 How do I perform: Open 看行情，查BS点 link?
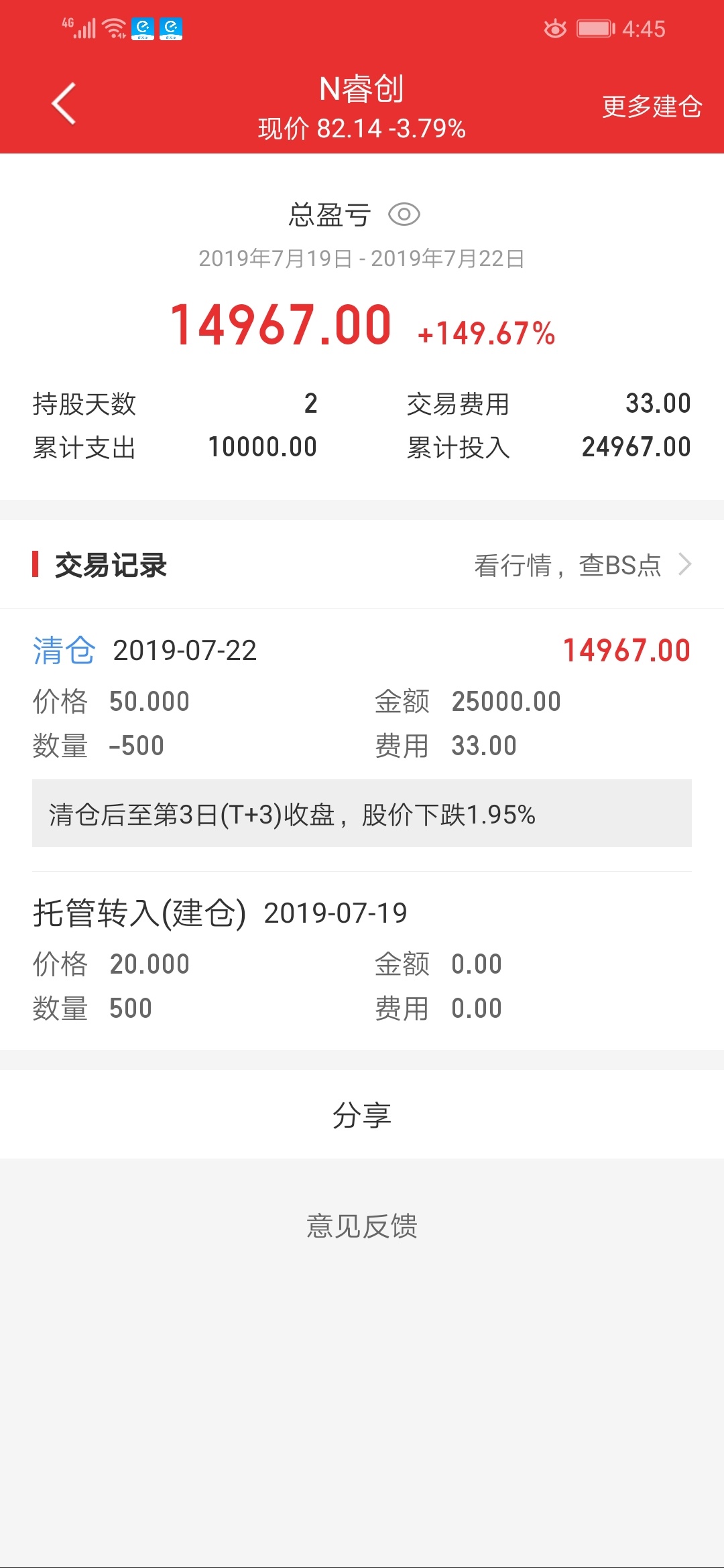[x=583, y=565]
